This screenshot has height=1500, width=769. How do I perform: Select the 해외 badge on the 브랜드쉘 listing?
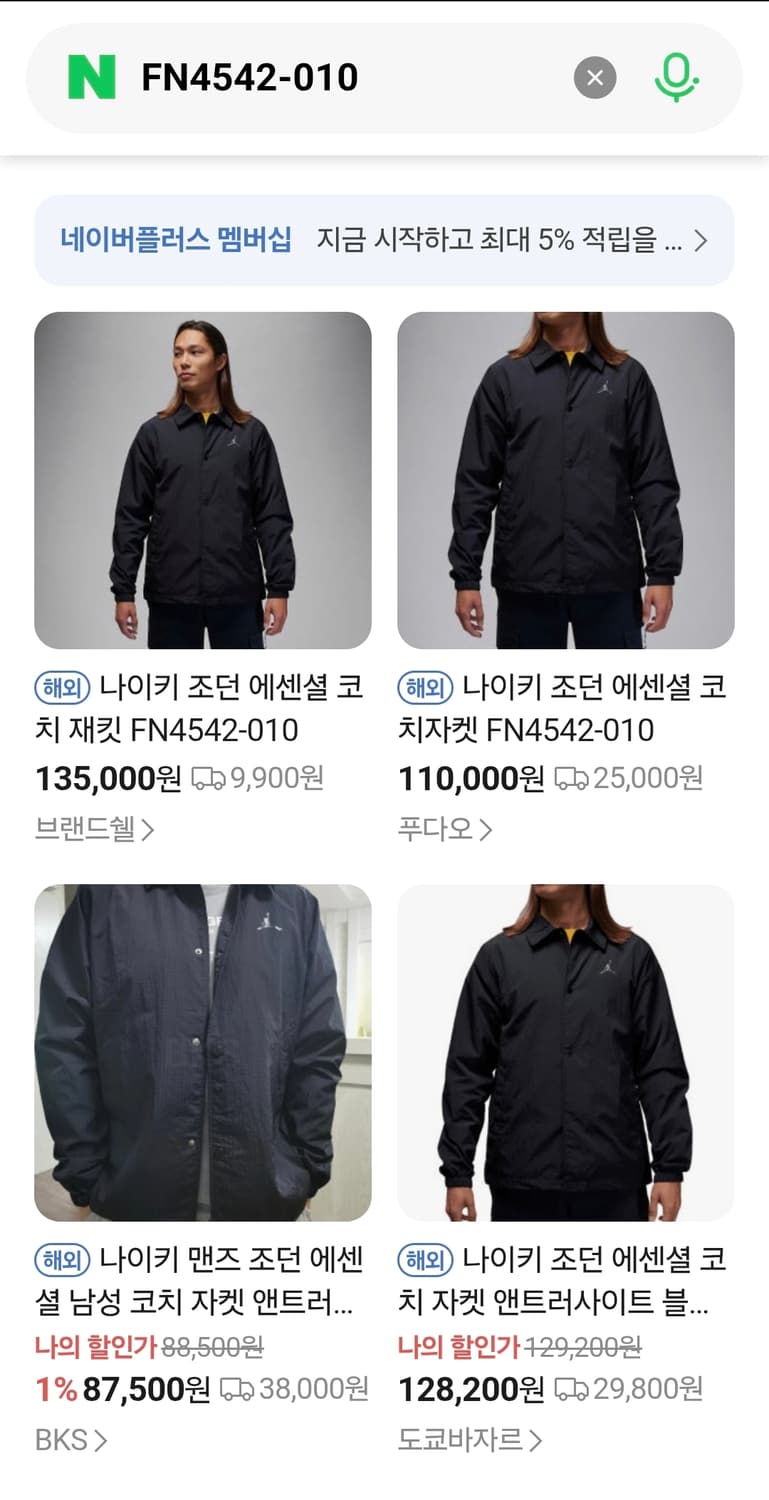[63, 687]
